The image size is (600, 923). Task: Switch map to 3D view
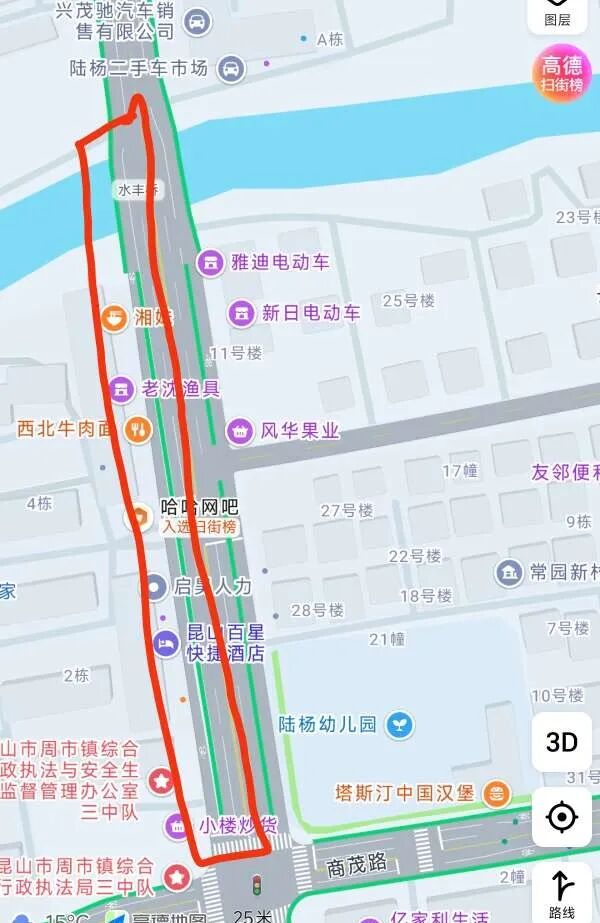click(x=561, y=742)
